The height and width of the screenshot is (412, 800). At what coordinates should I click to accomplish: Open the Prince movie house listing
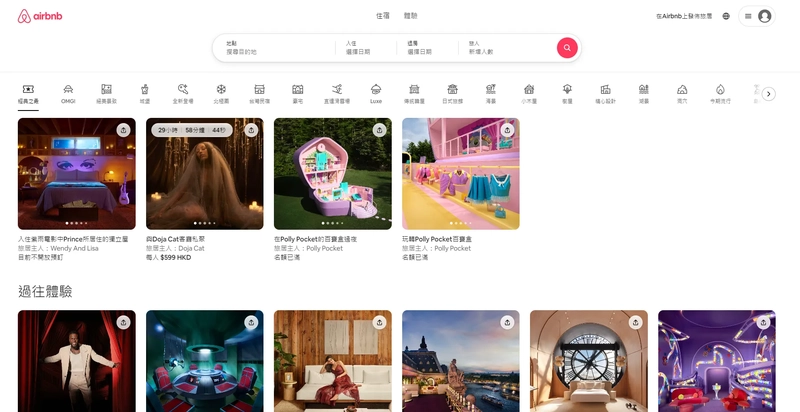coord(77,174)
